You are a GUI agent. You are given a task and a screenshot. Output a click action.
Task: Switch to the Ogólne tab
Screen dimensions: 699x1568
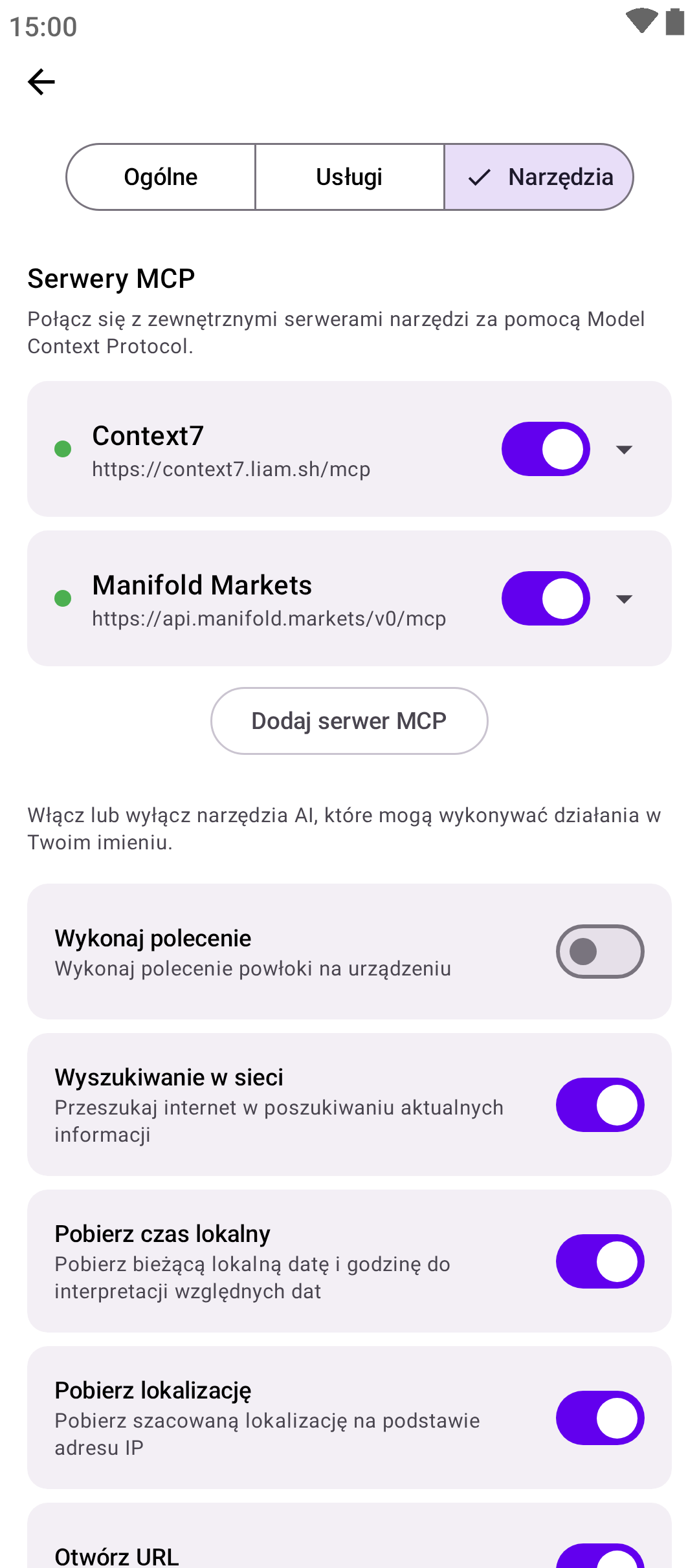click(161, 177)
